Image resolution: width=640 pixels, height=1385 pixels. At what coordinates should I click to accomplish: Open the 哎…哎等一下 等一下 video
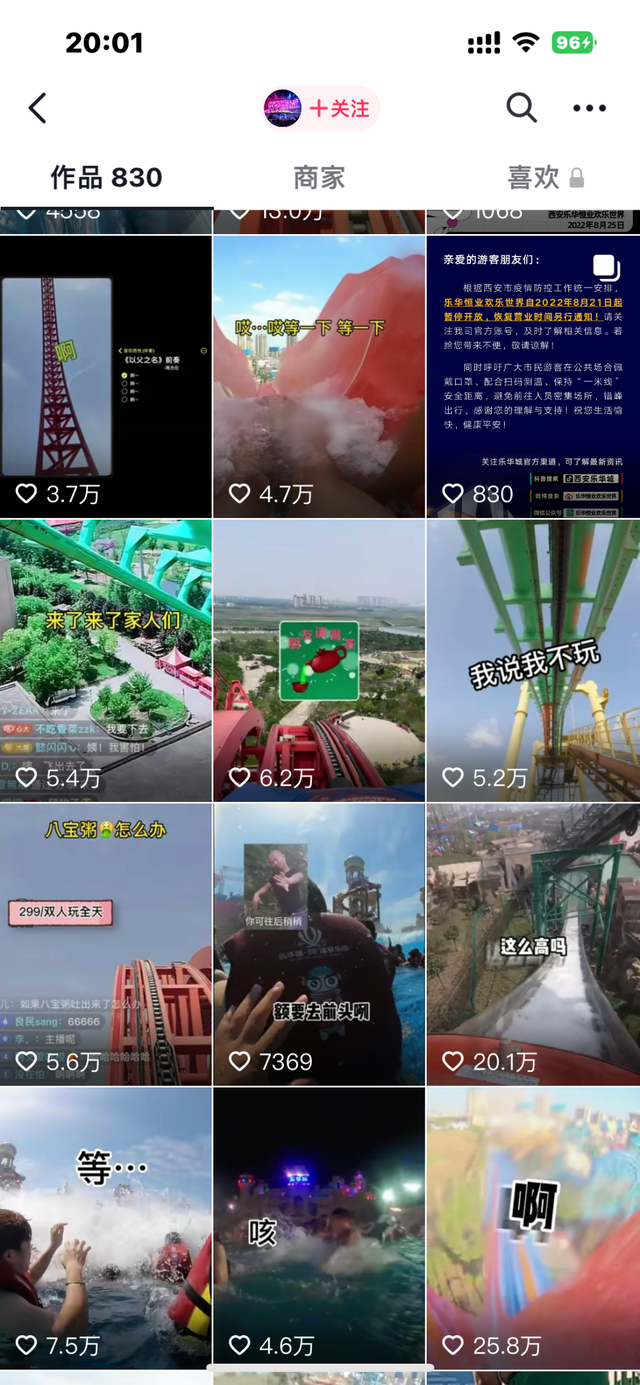319,376
